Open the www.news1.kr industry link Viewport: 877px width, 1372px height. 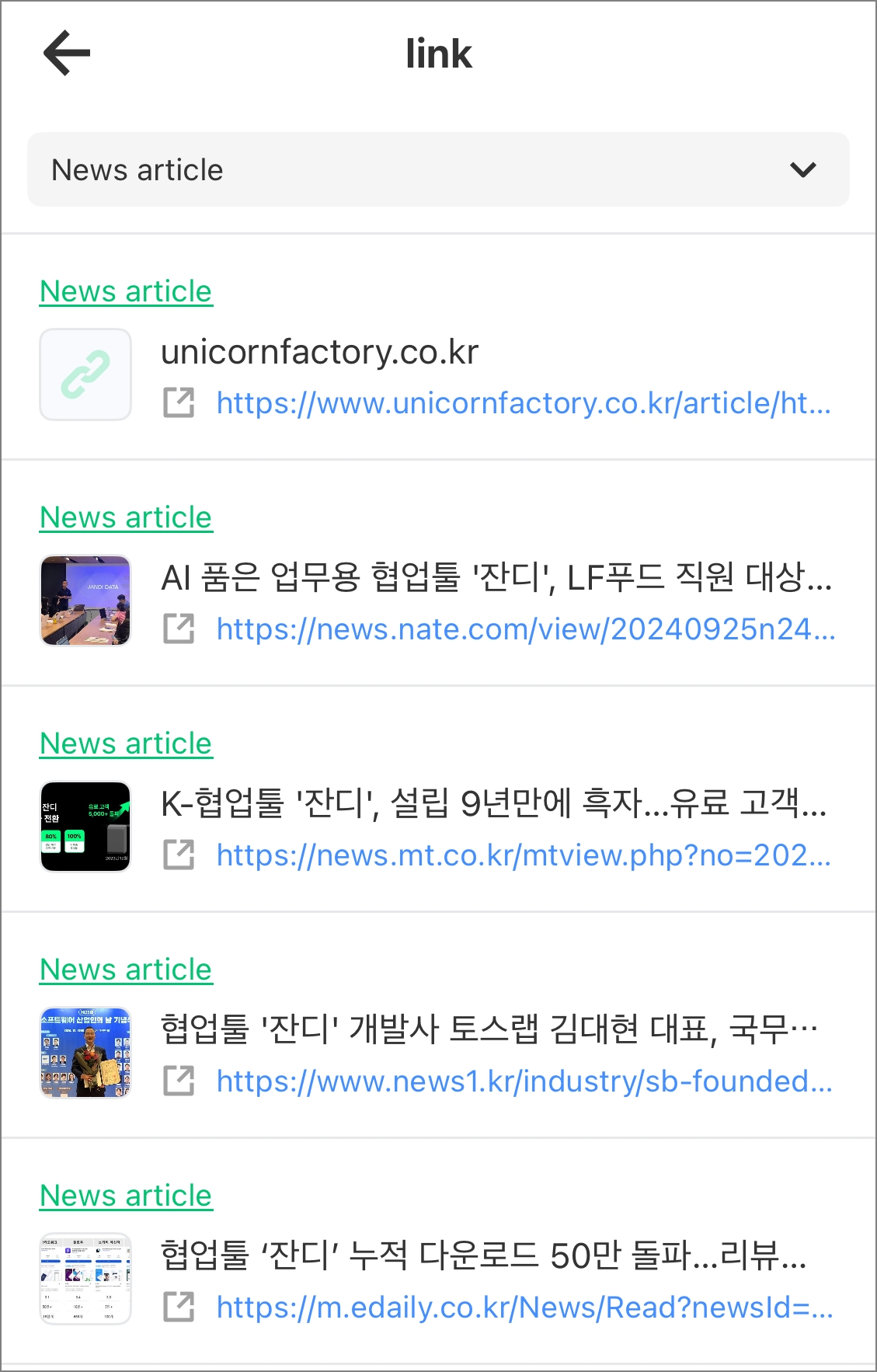[x=524, y=1081]
